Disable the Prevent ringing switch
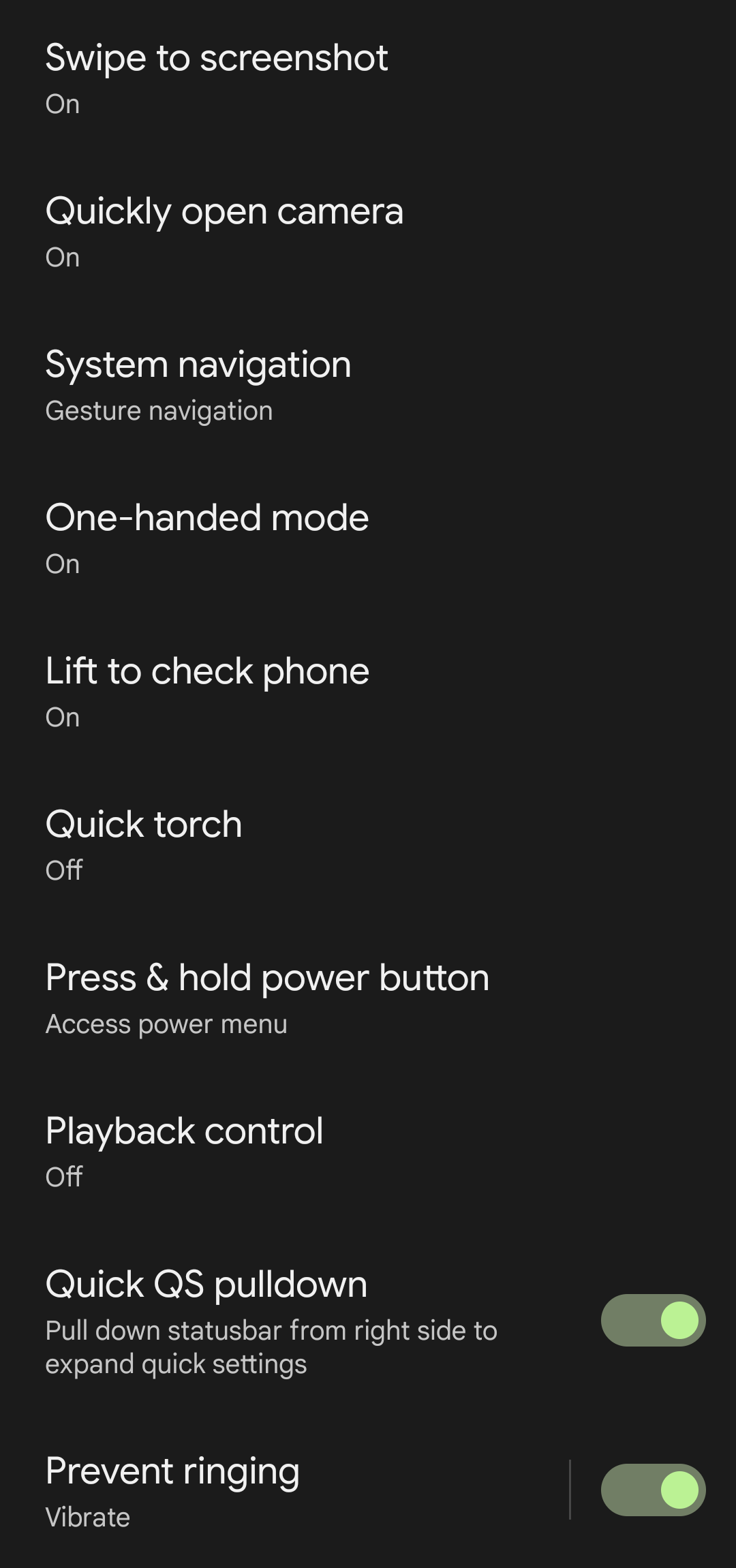 [652, 1490]
